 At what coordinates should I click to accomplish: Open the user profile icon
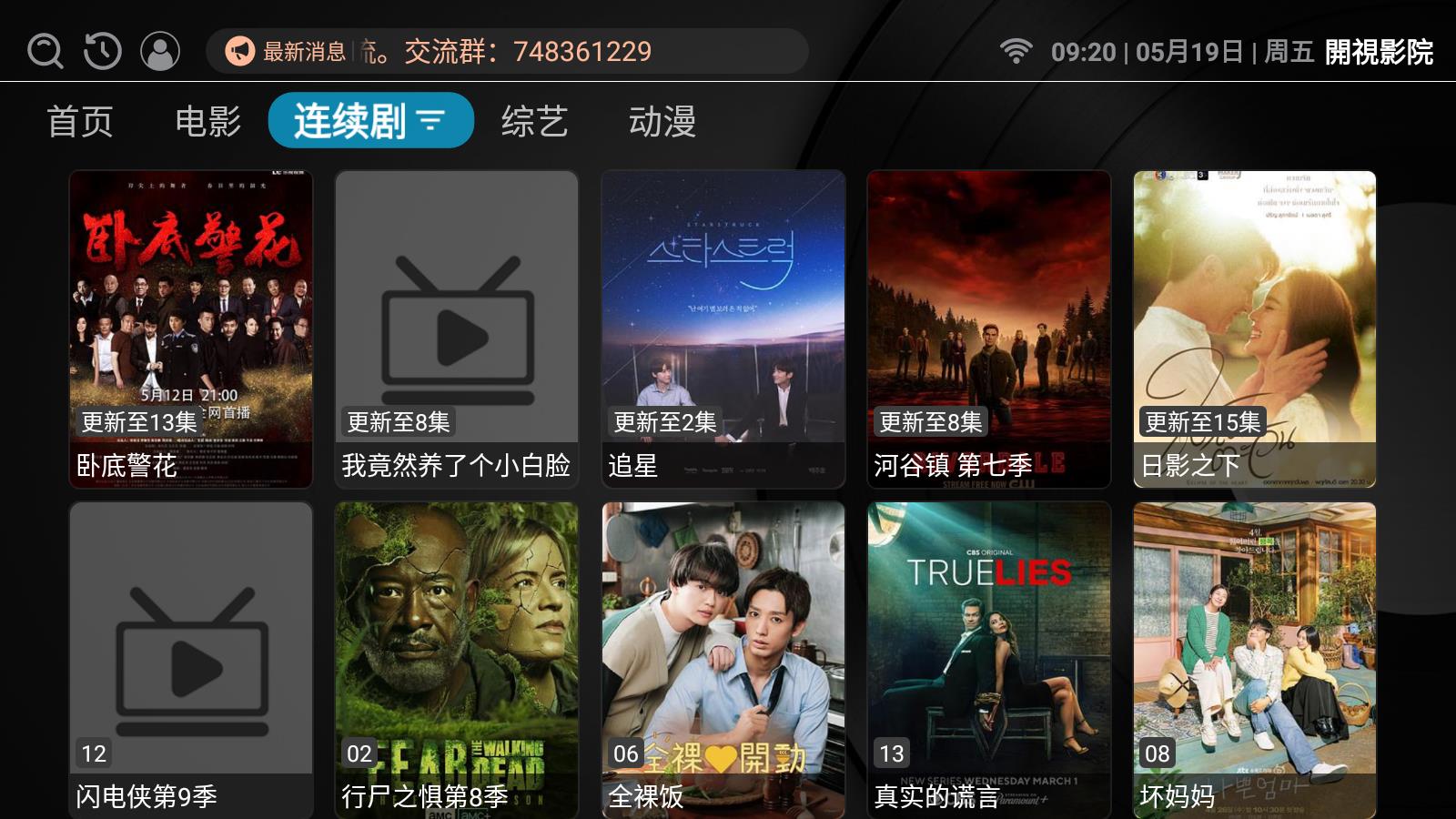click(160, 51)
